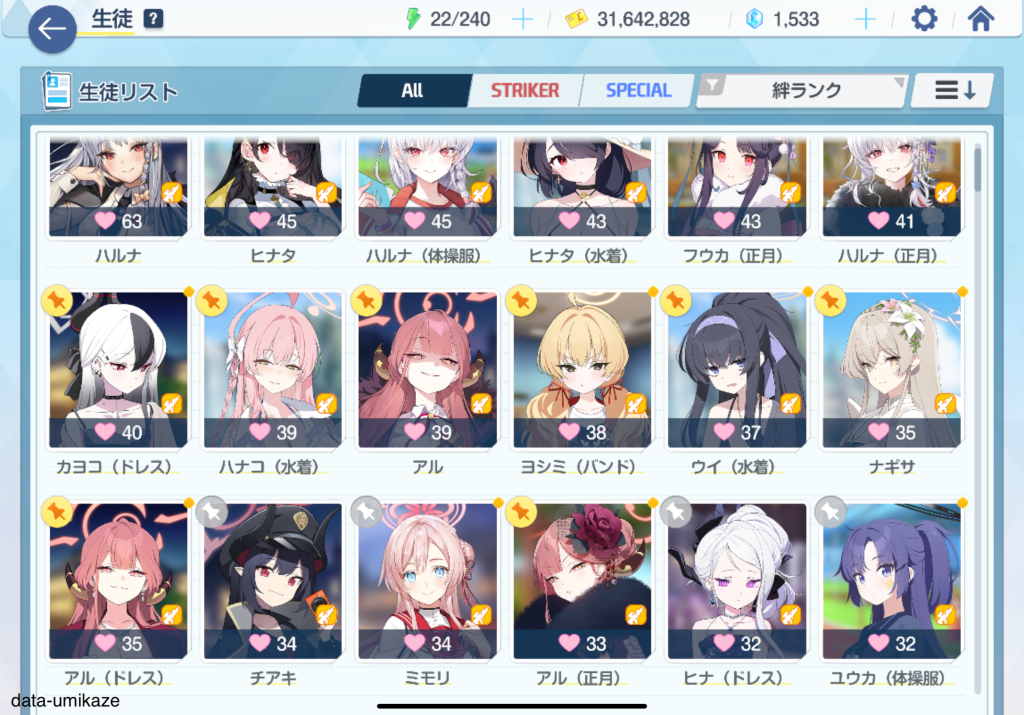
Task: Return to the home lobby
Action: [981, 19]
